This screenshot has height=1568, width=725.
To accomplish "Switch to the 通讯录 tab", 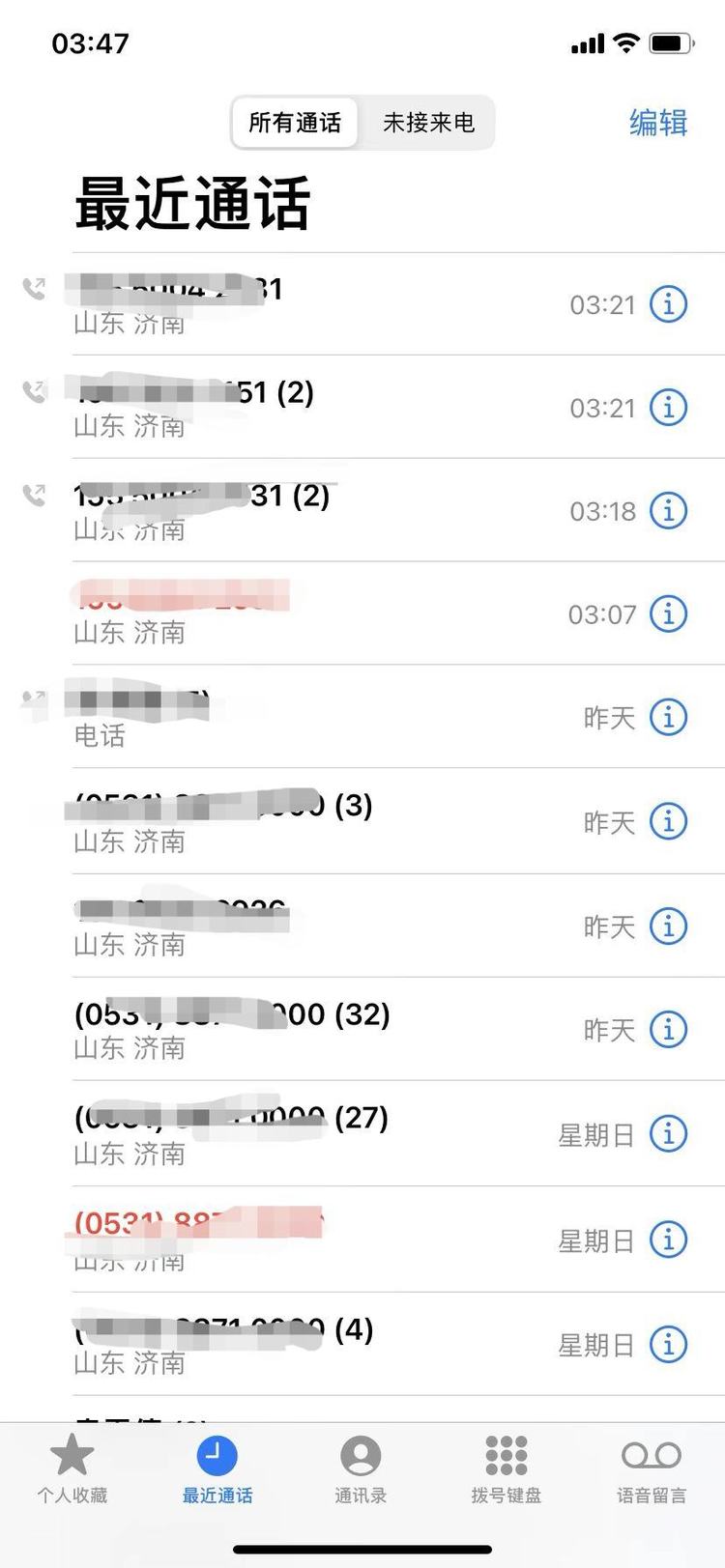I will point(361,1468).
